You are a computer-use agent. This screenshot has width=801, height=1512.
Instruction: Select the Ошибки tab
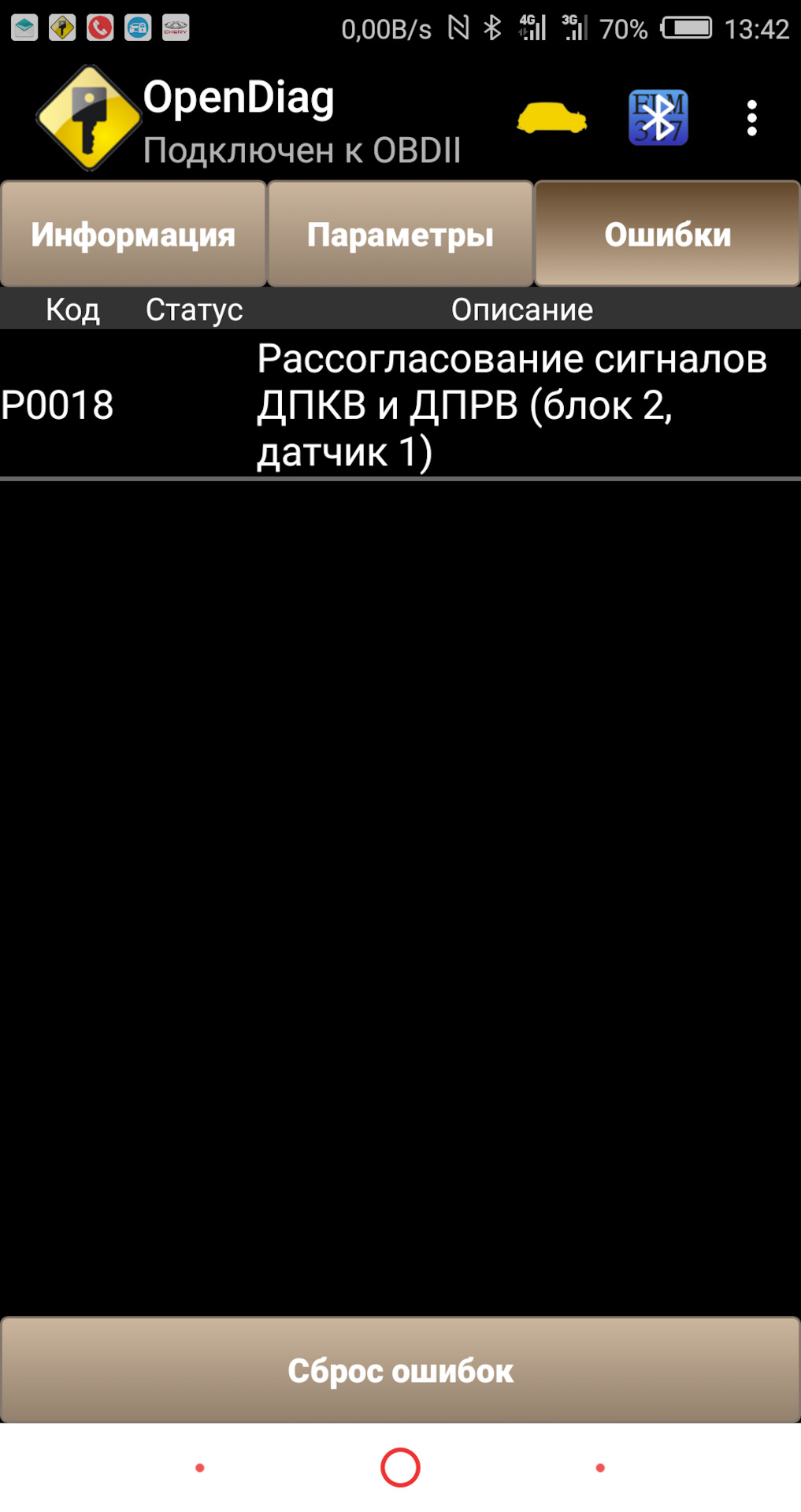667,235
